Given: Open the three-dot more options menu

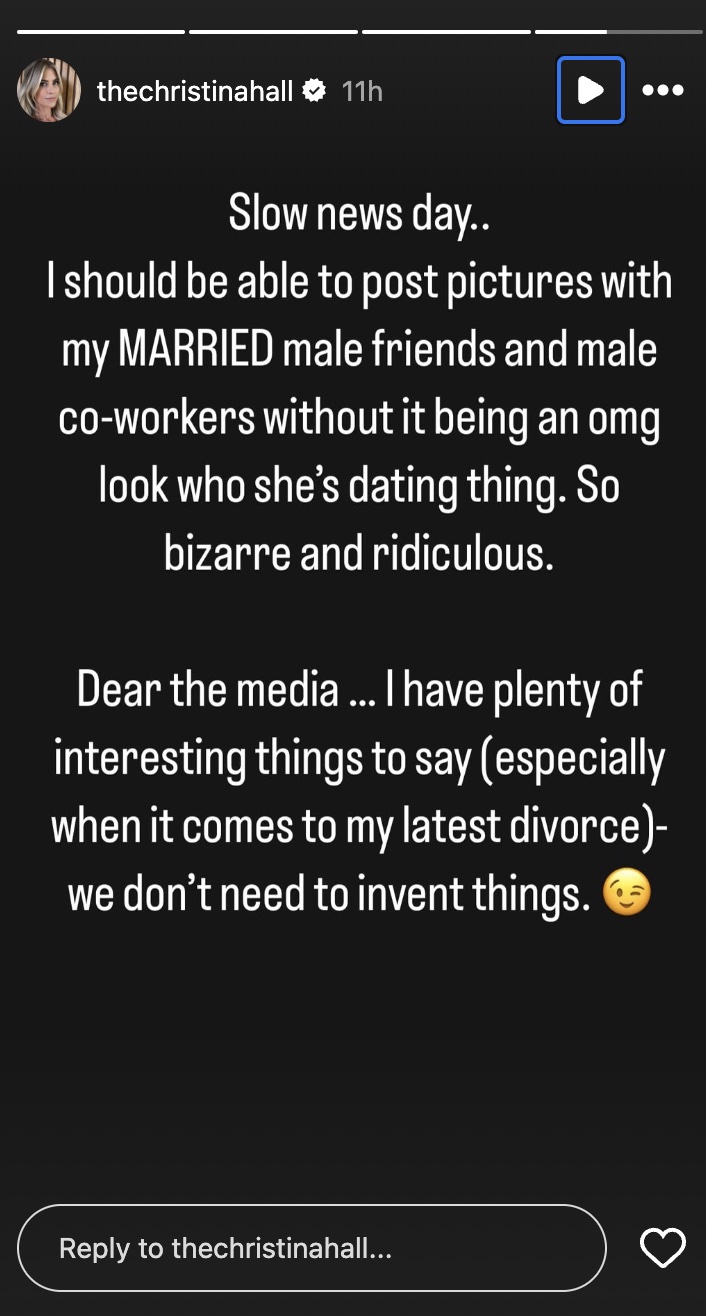Looking at the screenshot, I should (x=662, y=91).
